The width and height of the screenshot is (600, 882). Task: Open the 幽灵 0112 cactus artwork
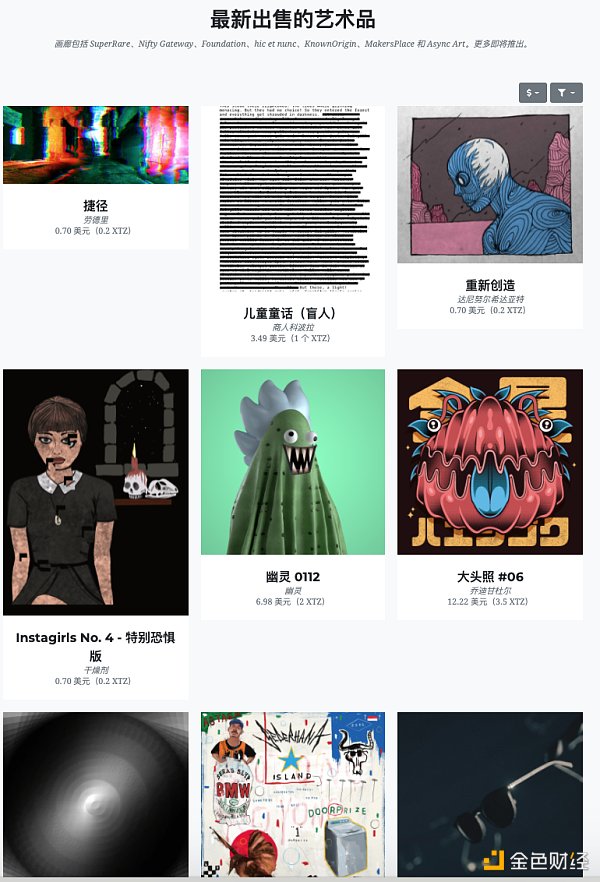click(292, 462)
